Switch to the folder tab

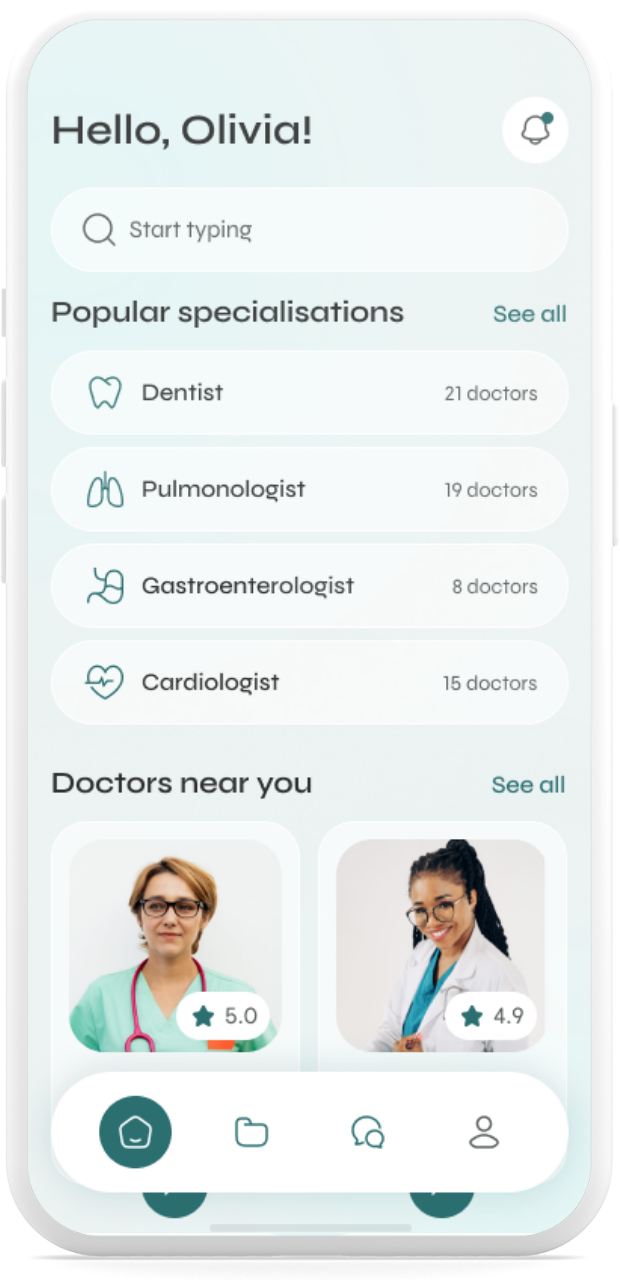(251, 1132)
